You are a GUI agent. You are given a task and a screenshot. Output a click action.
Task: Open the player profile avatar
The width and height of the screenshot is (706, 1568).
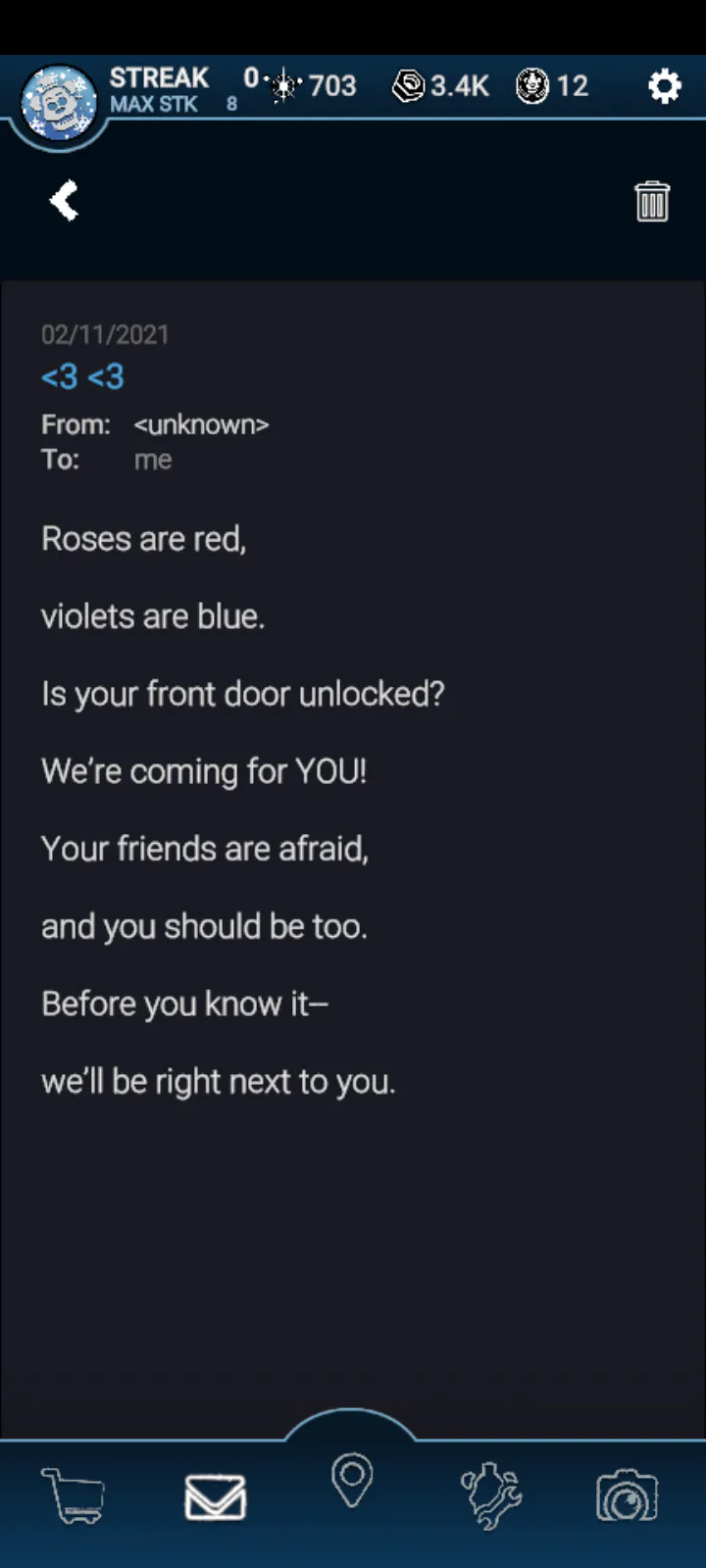coord(59,101)
